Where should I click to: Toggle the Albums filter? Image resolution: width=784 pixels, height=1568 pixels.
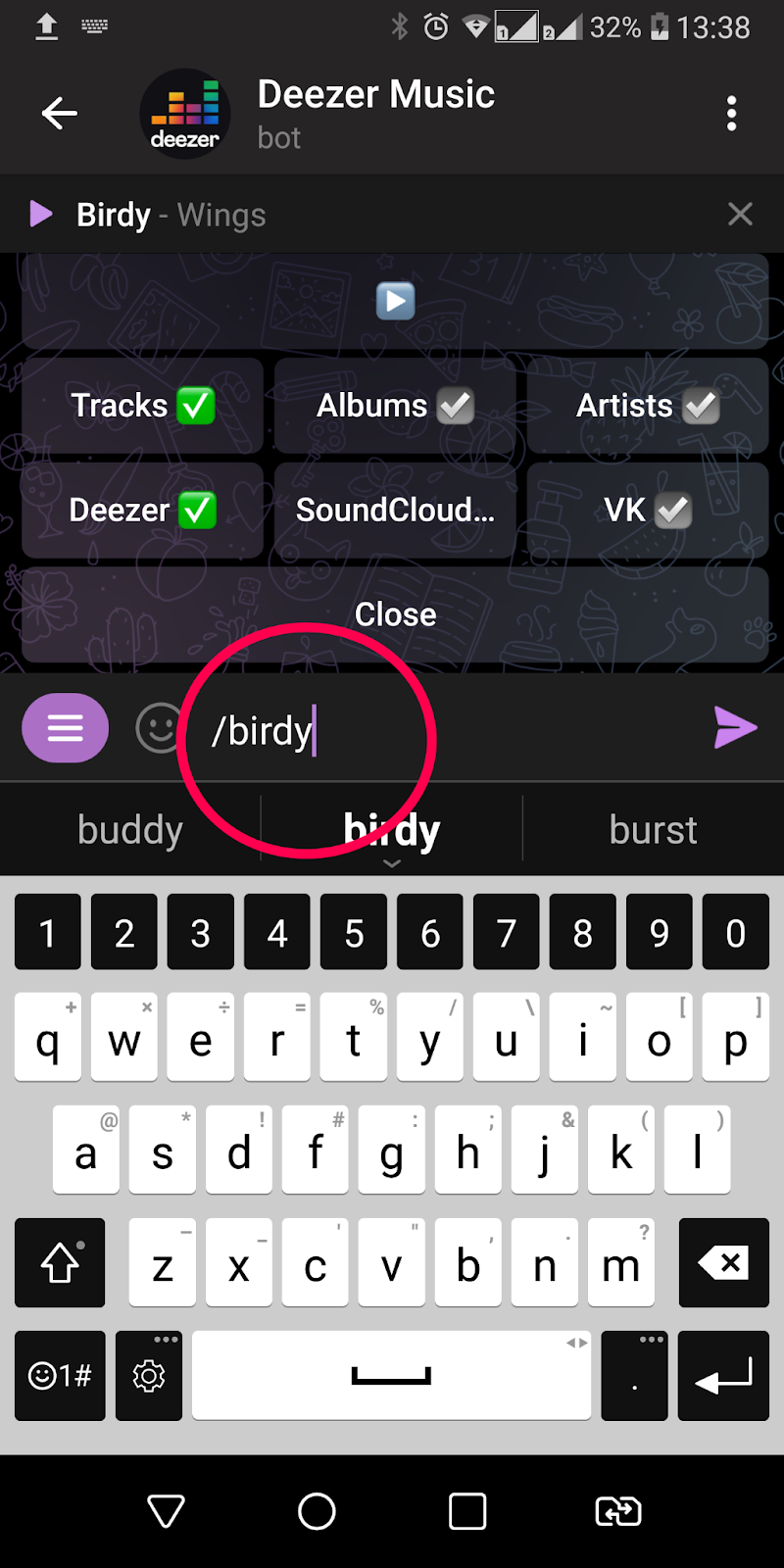[395, 406]
